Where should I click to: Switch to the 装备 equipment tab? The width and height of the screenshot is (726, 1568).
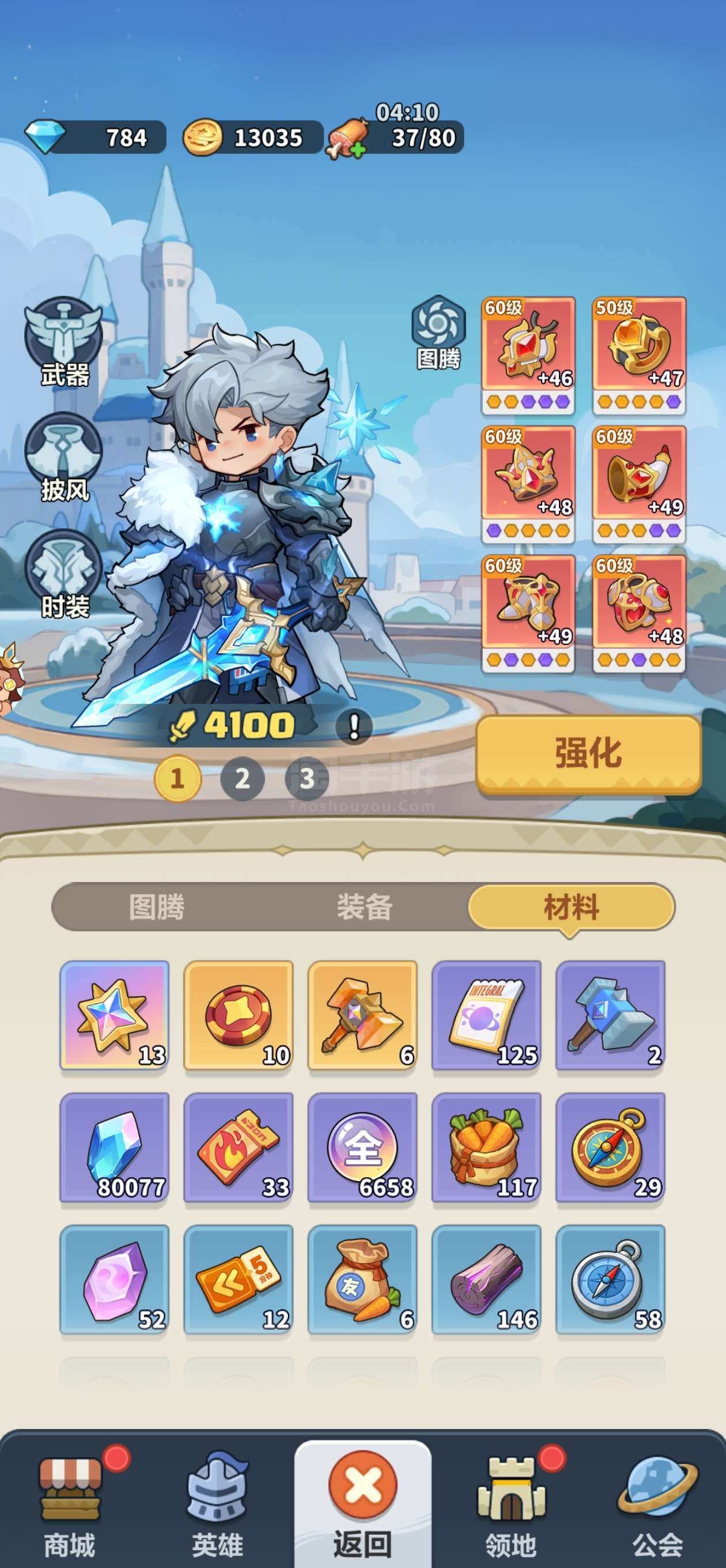coord(364,907)
